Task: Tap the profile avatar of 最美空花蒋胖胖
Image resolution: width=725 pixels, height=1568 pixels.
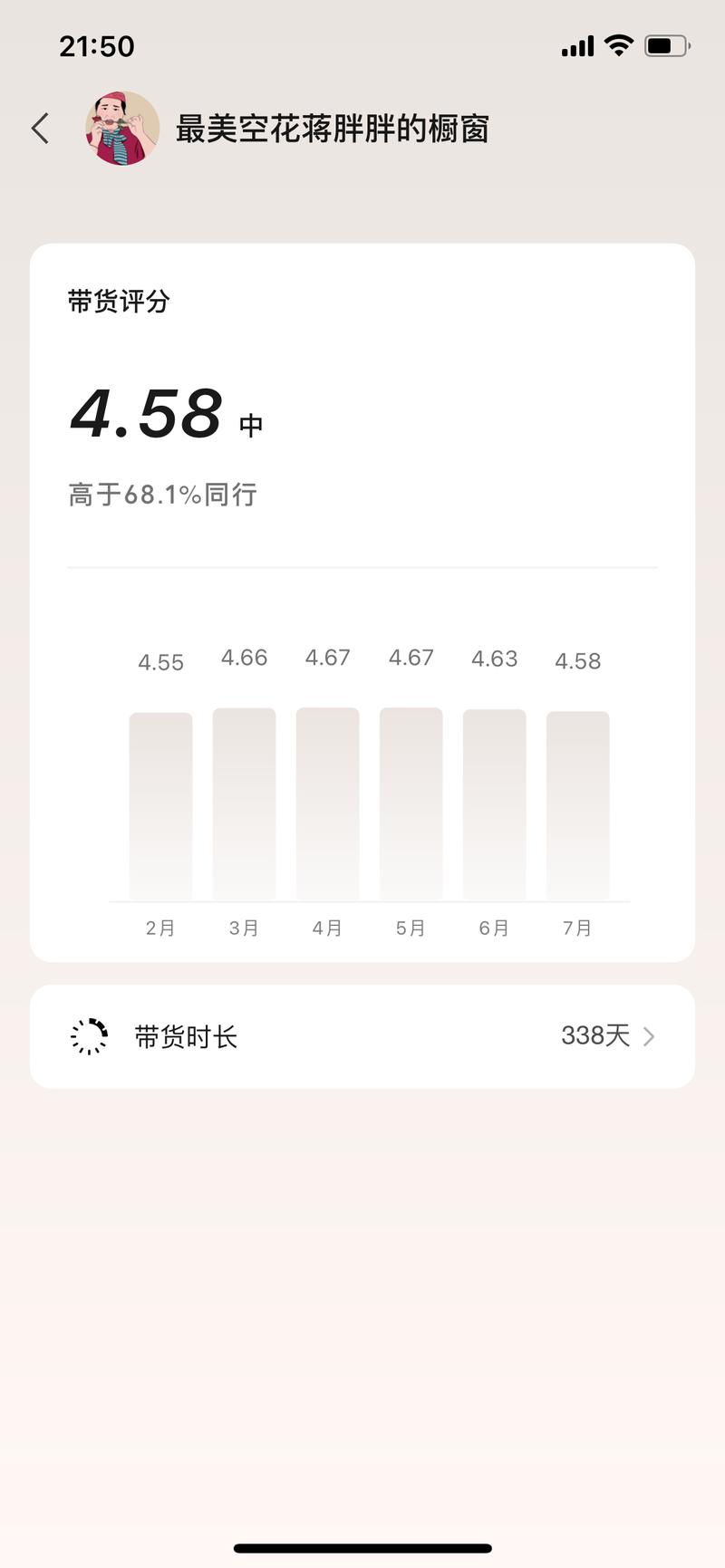Action: [122, 128]
